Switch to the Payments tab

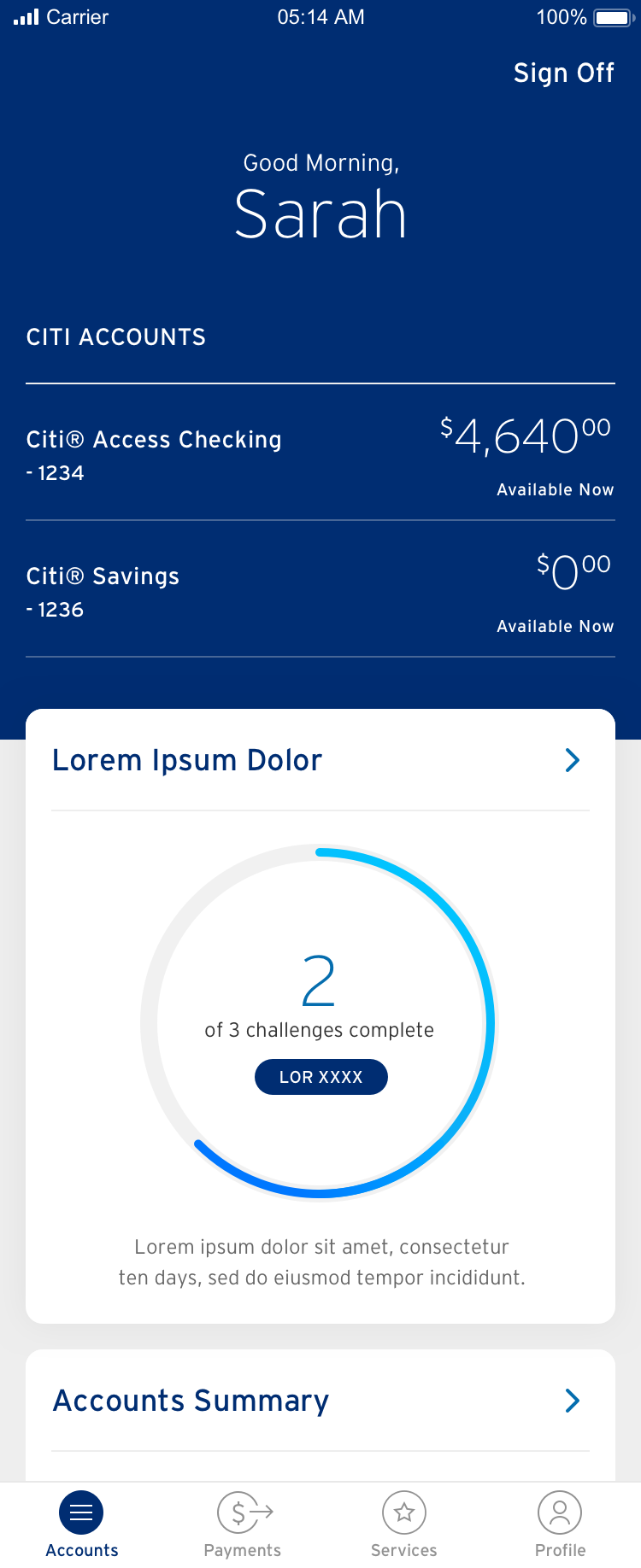click(x=242, y=1524)
